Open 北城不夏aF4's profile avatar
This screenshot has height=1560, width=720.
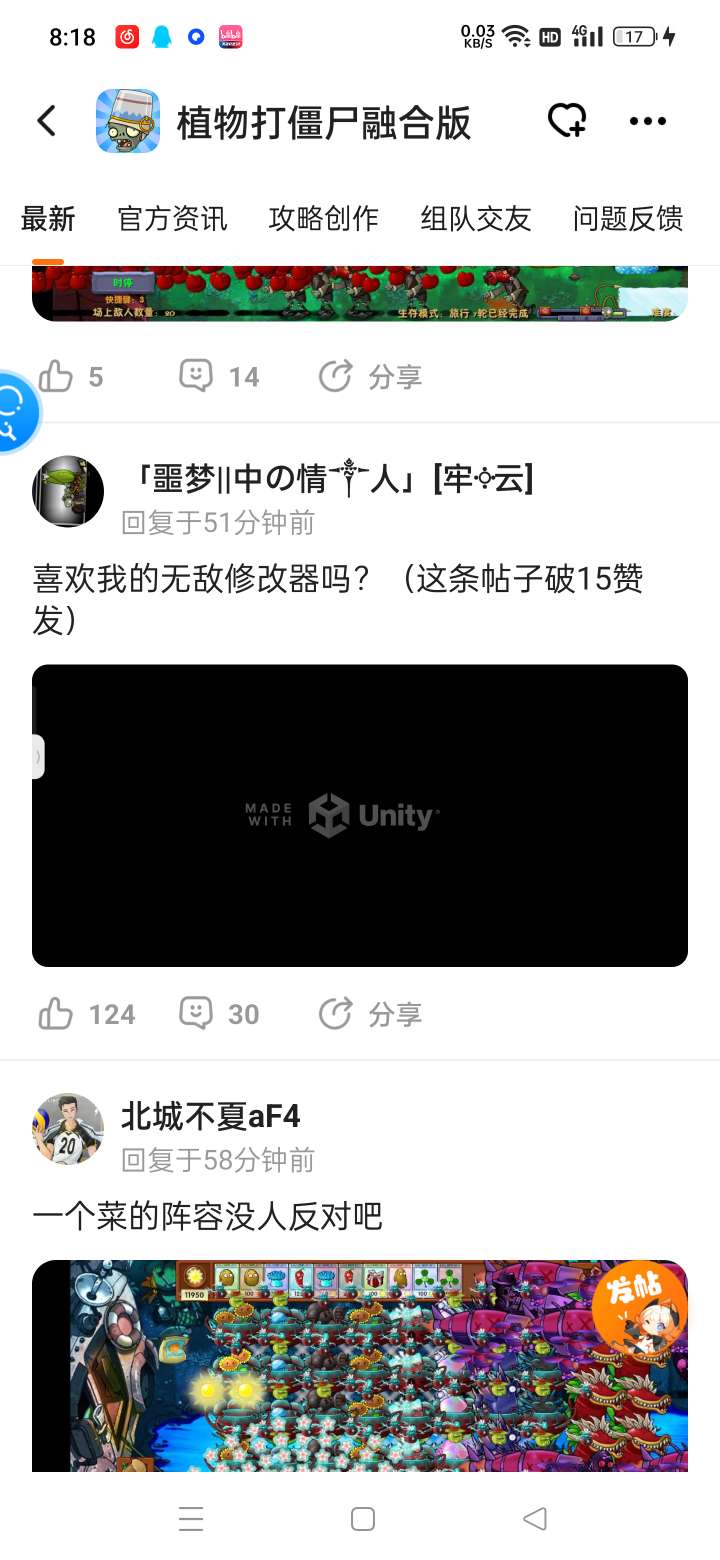pyautogui.click(x=68, y=1129)
